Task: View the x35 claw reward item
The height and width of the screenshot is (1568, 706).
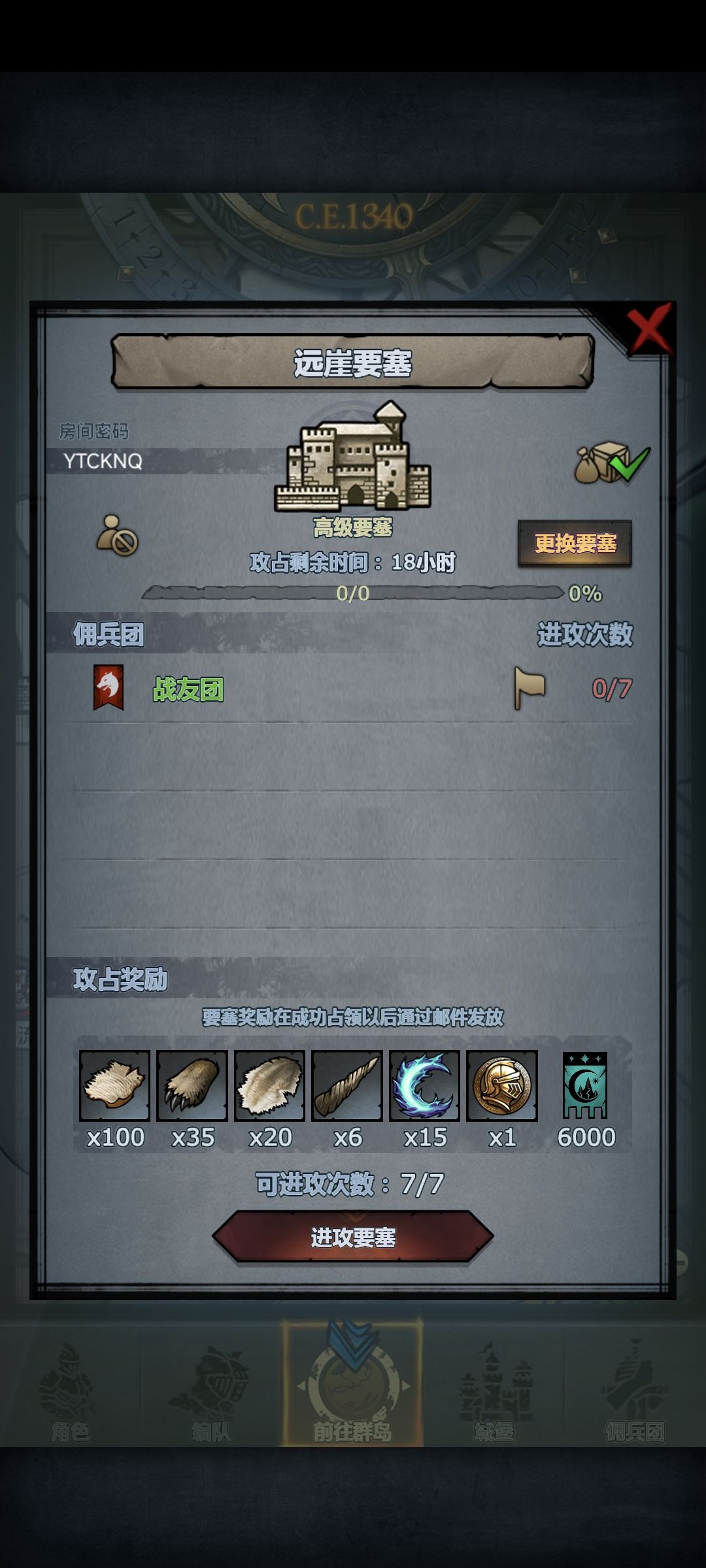Action: [192, 1085]
